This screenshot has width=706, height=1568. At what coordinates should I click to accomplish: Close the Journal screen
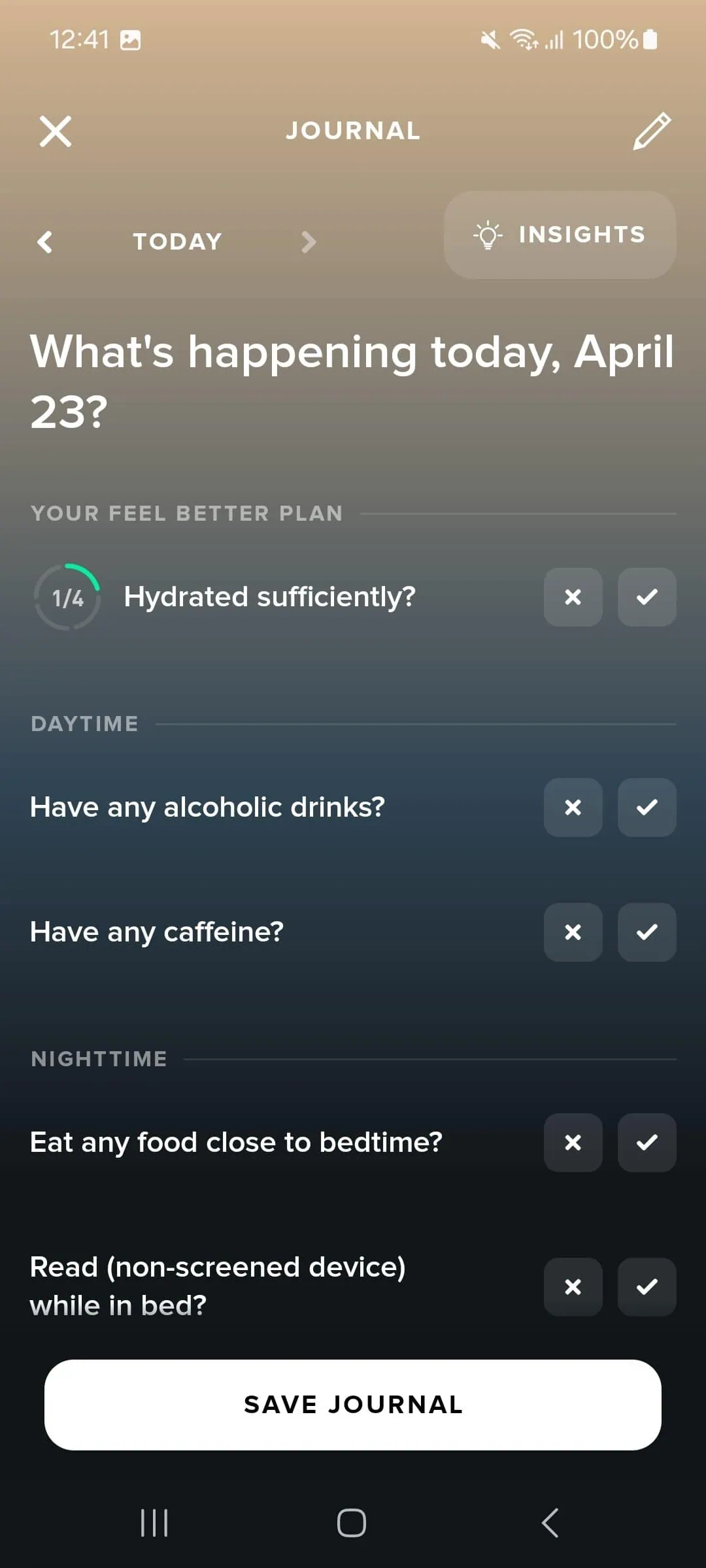[56, 131]
